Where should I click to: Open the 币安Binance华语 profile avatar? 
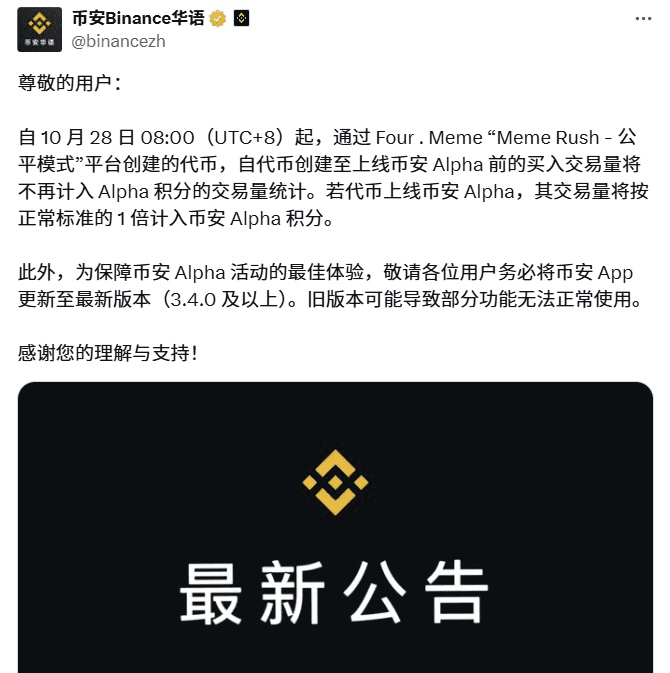pyautogui.click(x=39, y=29)
